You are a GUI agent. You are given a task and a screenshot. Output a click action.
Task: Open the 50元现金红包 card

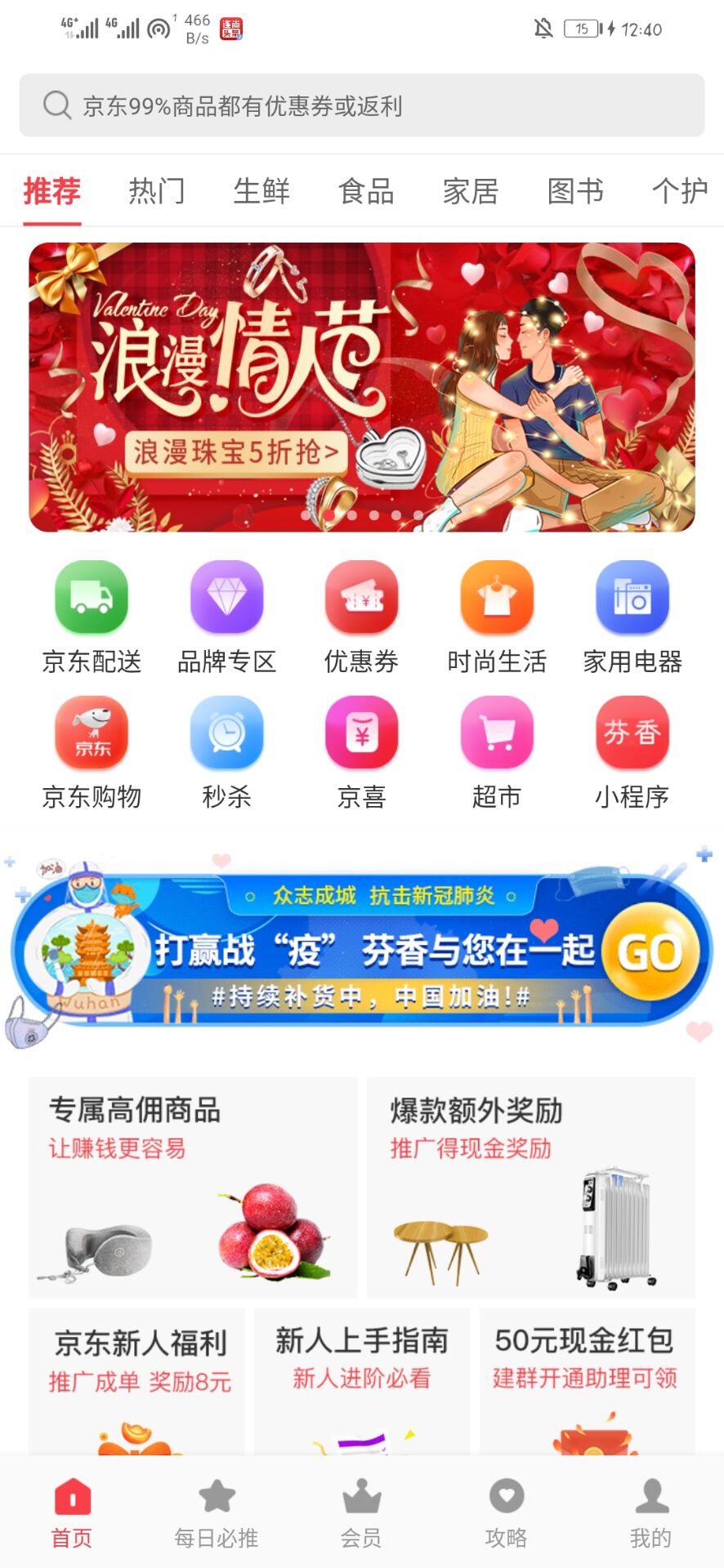586,1380
